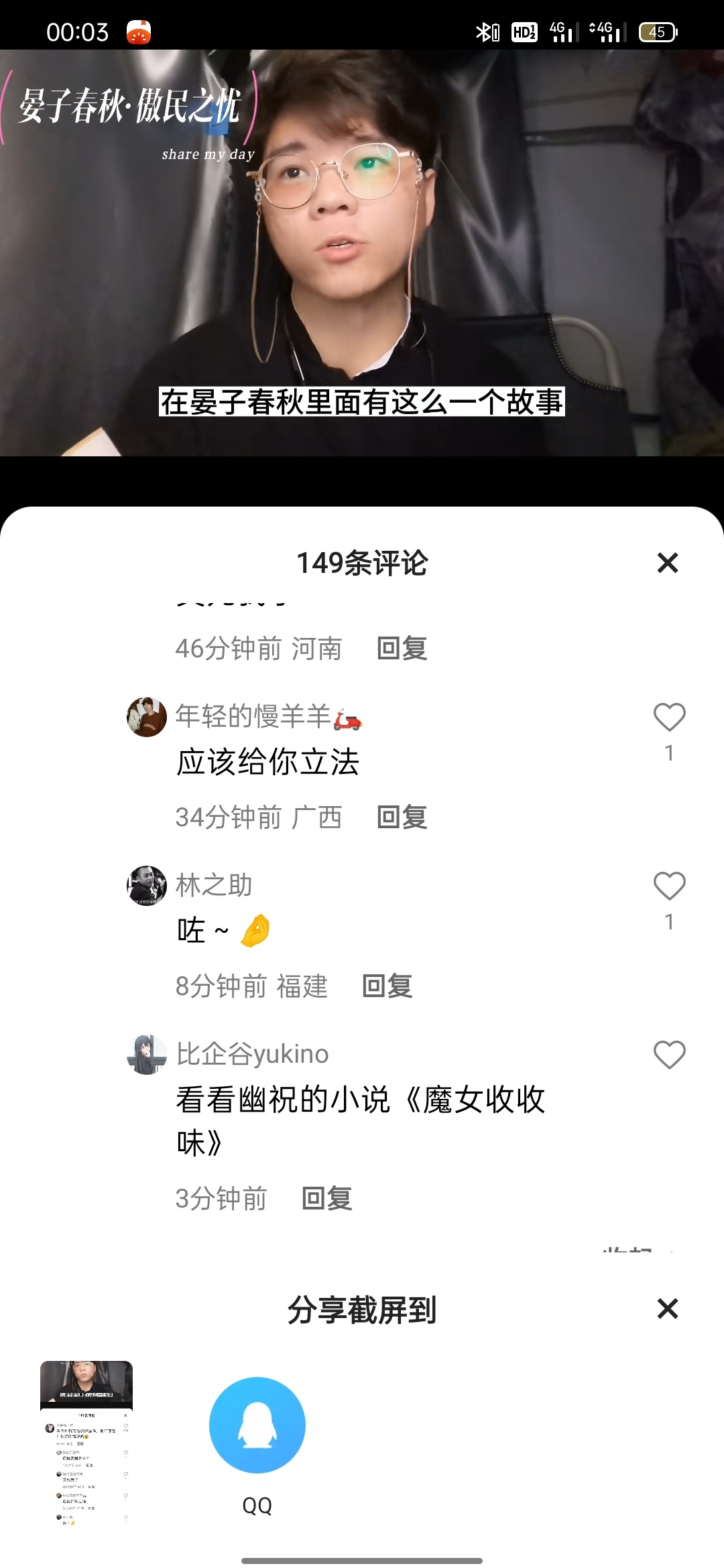This screenshot has height=1568, width=724.
Task: Dismiss the 分享截屏到 share sheet
Action: tap(668, 1309)
